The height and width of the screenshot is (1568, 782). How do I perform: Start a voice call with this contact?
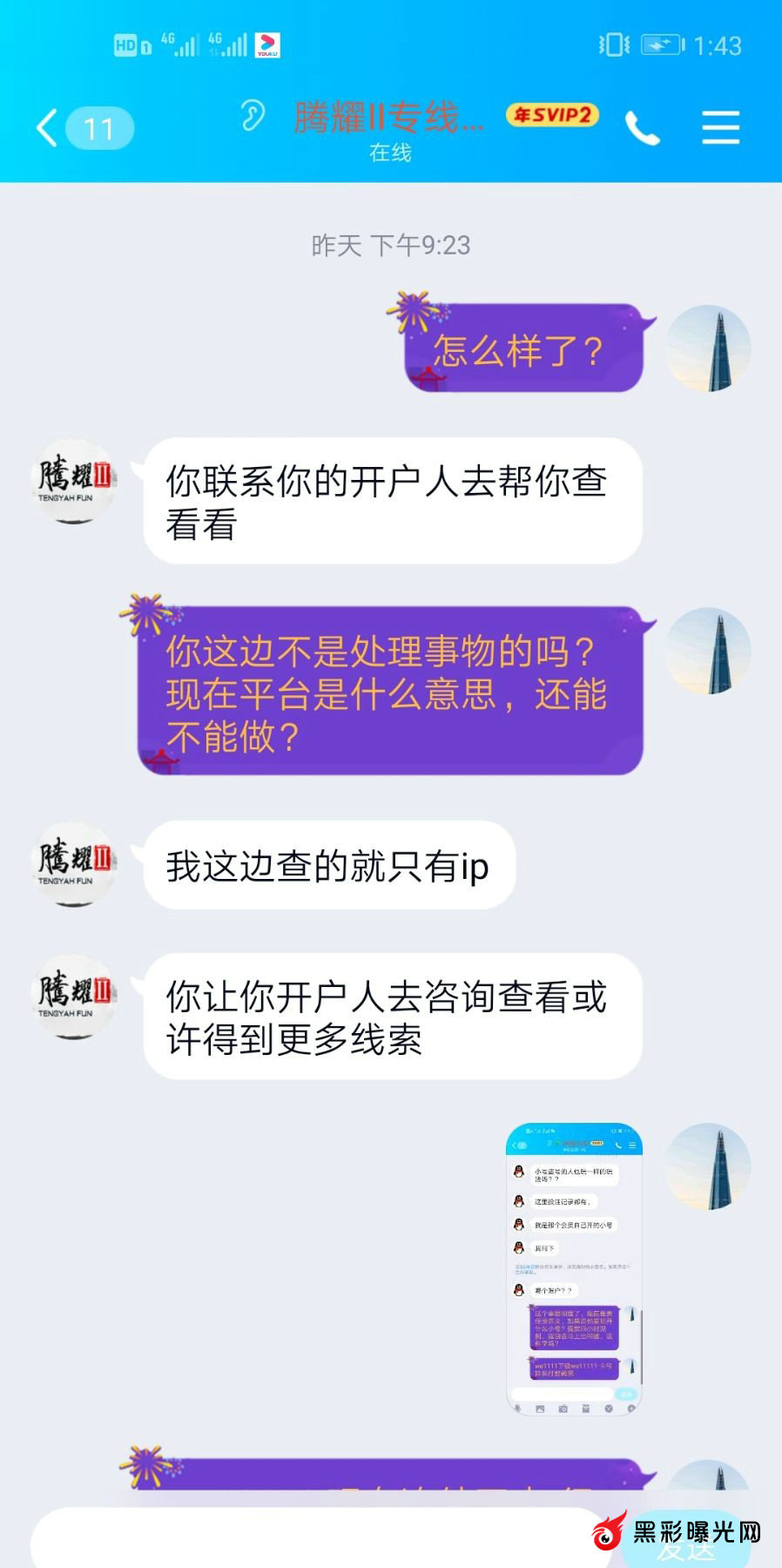tap(643, 129)
